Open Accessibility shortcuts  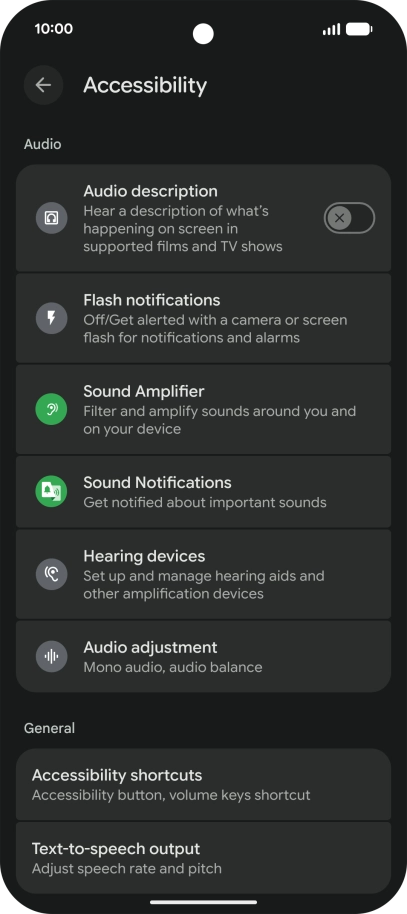point(204,785)
